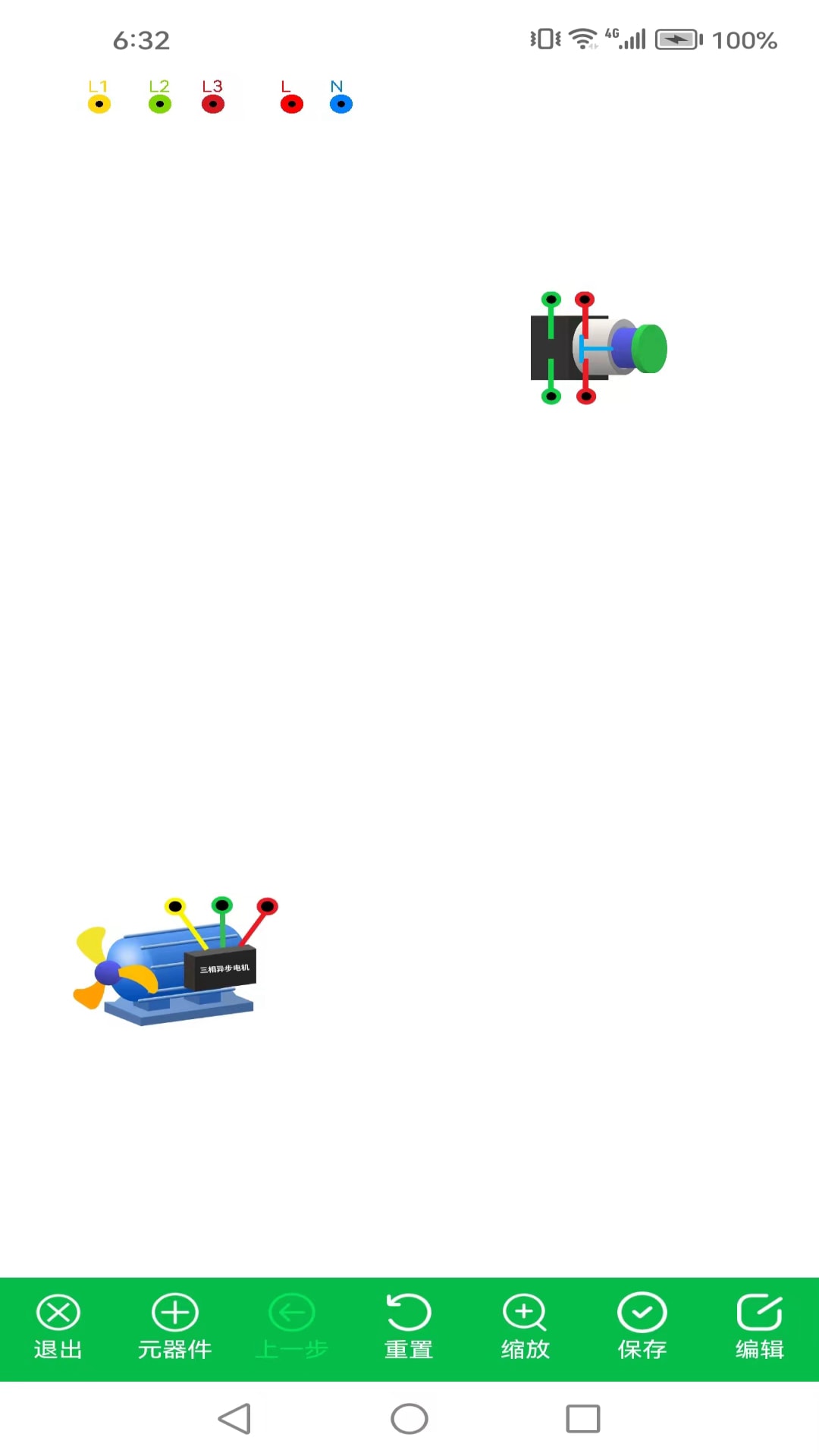Tap the 退出 exit button
Screen dimensions: 819x1456
pos(58,1327)
